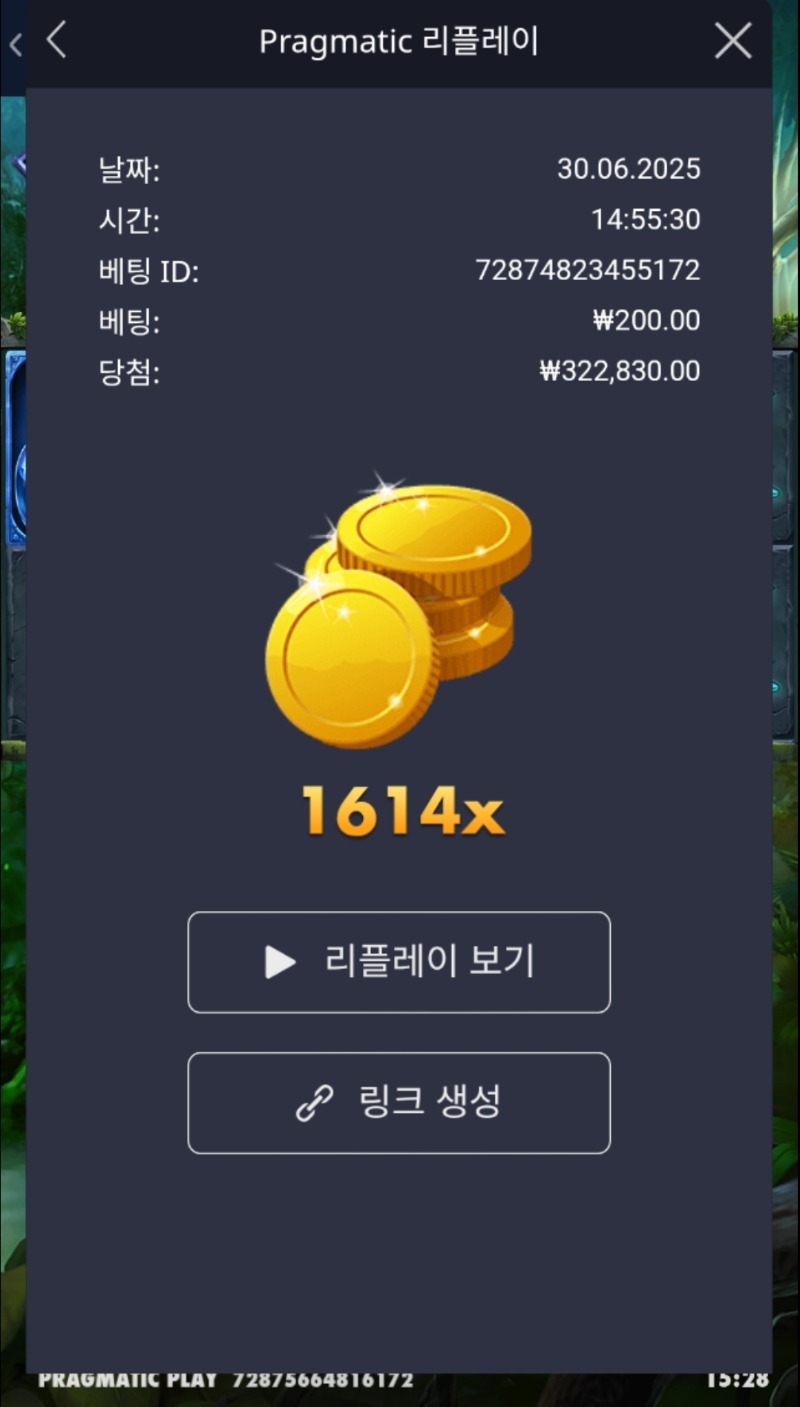Generate a share link with 링크 생성

399,1103
